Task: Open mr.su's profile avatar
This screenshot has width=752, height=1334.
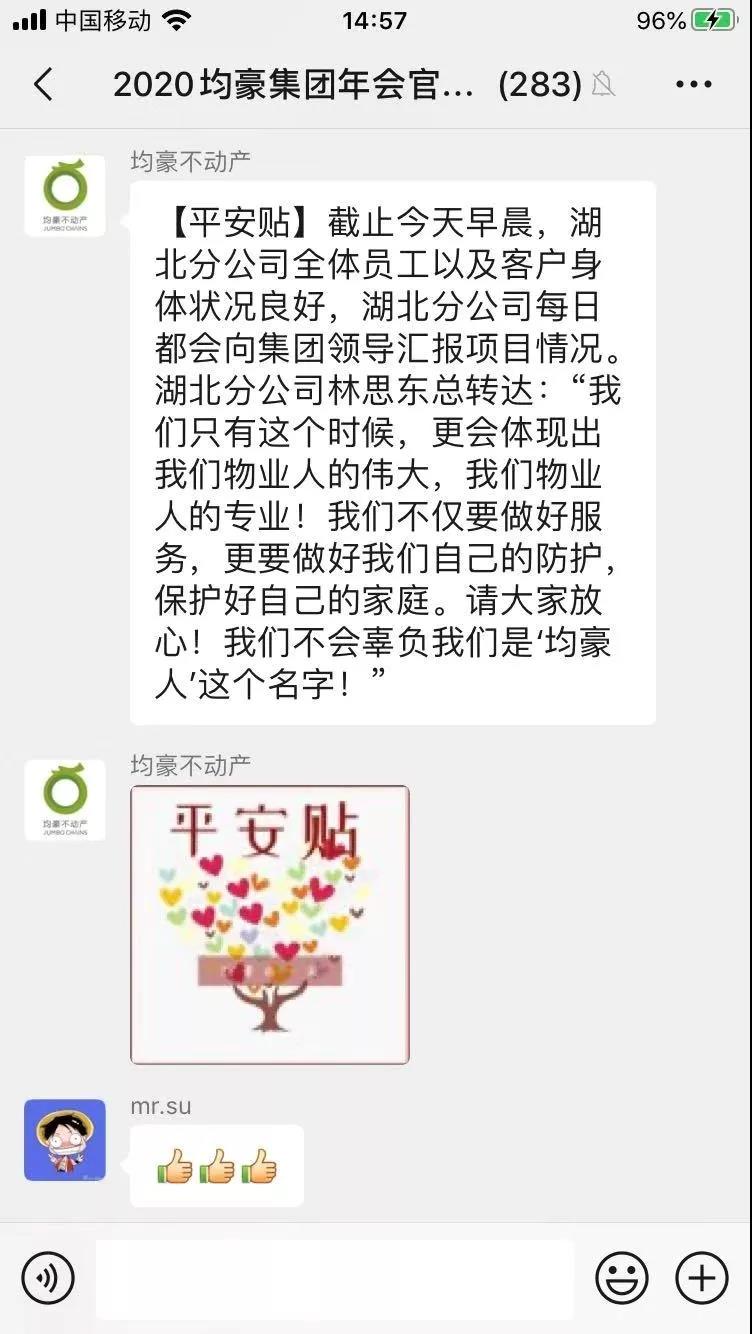Action: [x=65, y=1140]
